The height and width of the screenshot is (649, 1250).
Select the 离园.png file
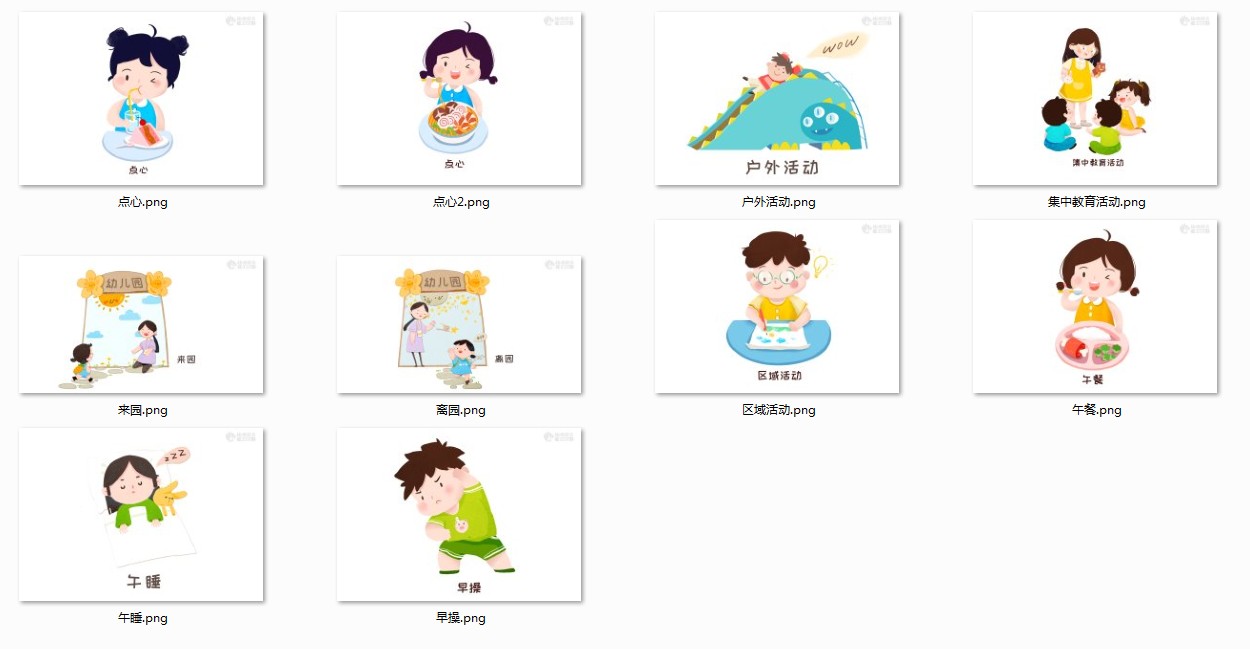(x=459, y=324)
